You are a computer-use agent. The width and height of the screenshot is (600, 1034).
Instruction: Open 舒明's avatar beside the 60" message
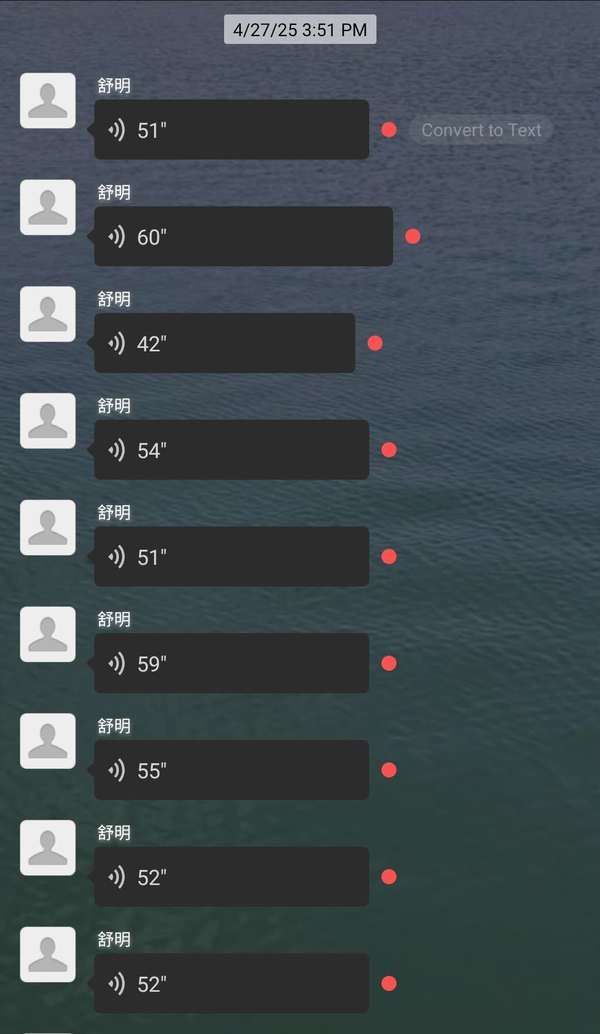point(48,208)
